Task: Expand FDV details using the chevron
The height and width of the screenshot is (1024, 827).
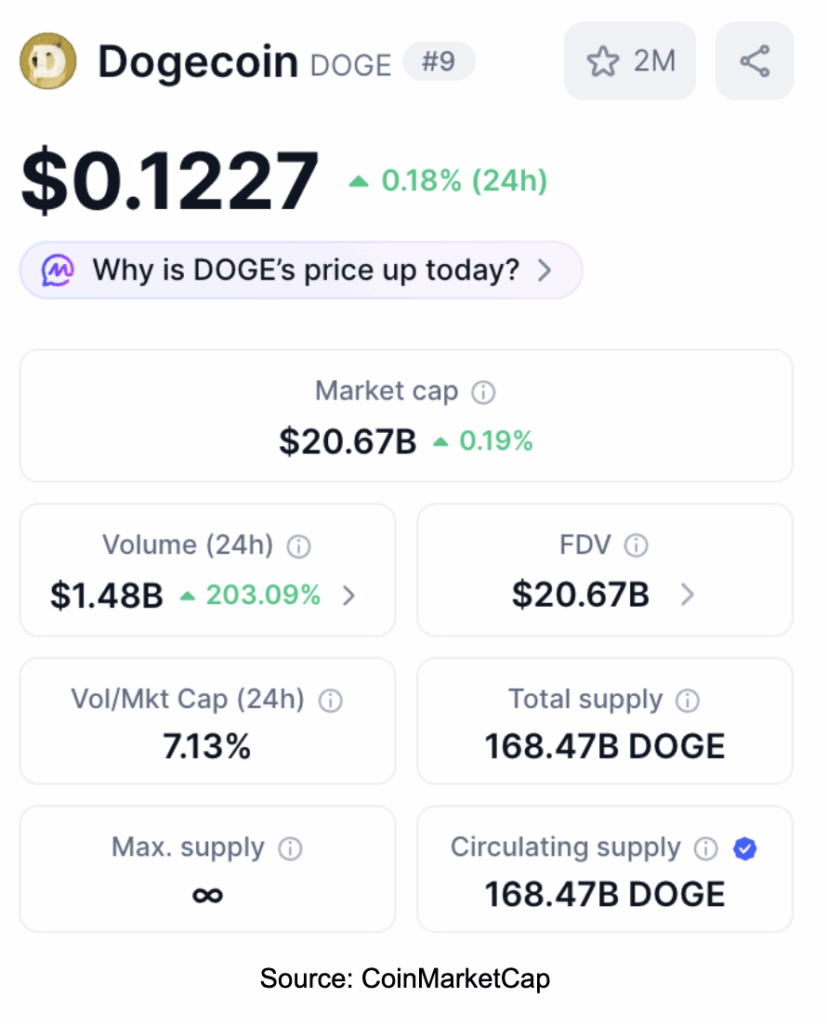Action: click(687, 595)
